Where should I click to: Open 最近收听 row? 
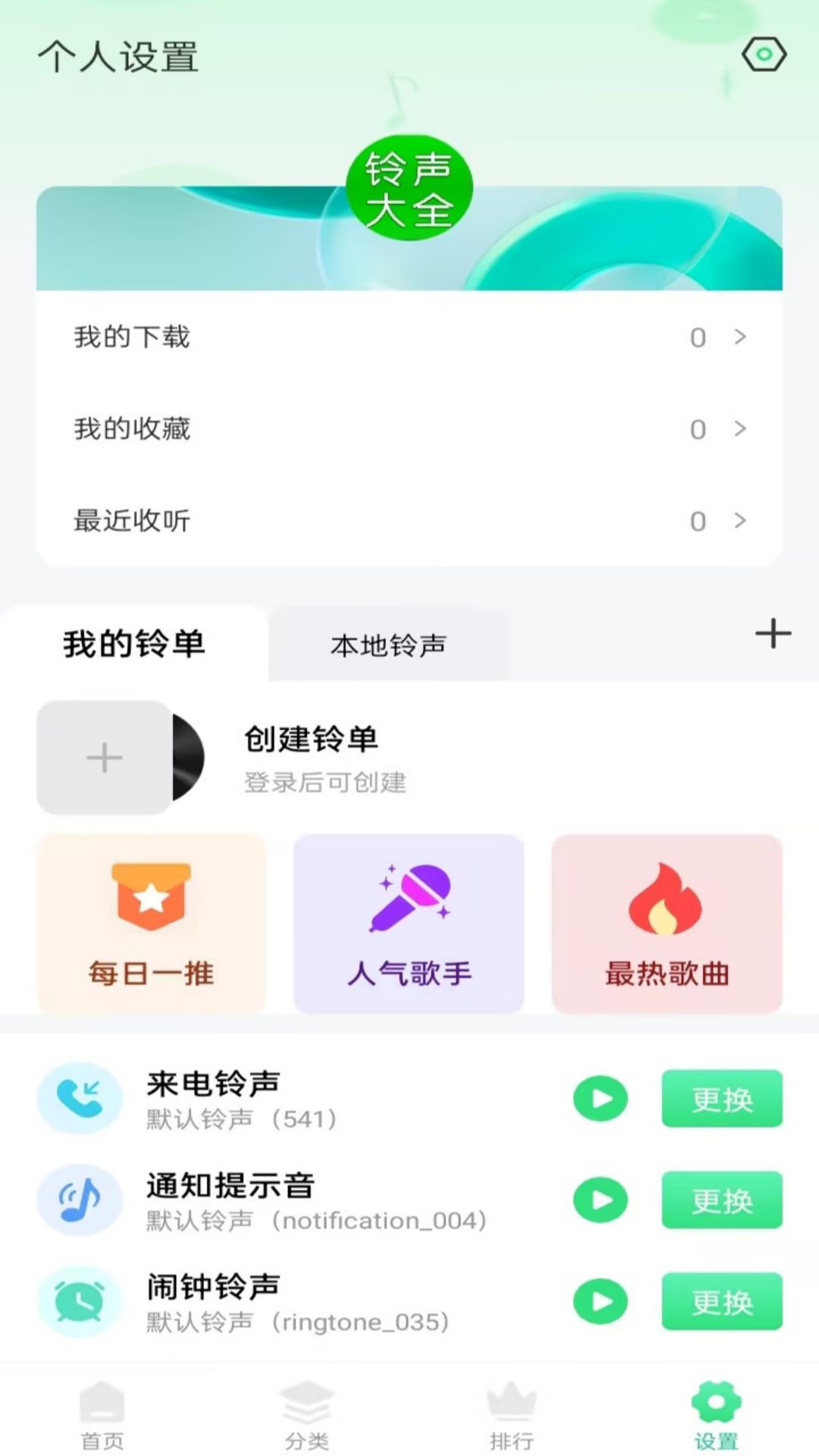(x=409, y=521)
